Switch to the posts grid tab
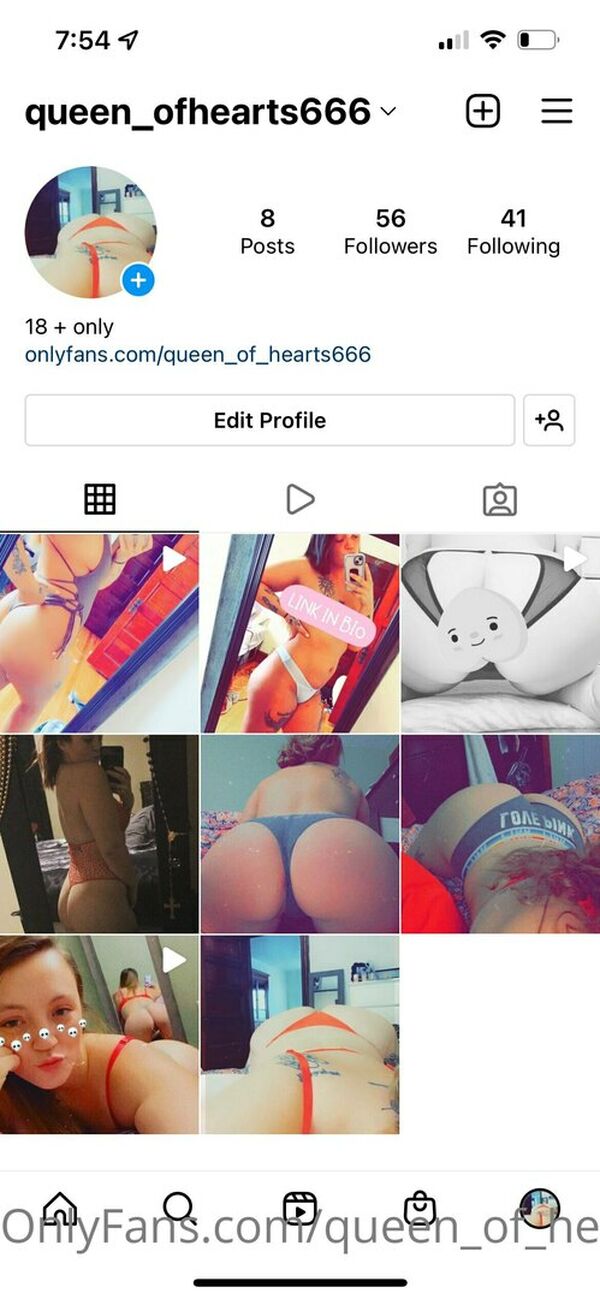Screen dimensions: 600x1299 (x=100, y=499)
